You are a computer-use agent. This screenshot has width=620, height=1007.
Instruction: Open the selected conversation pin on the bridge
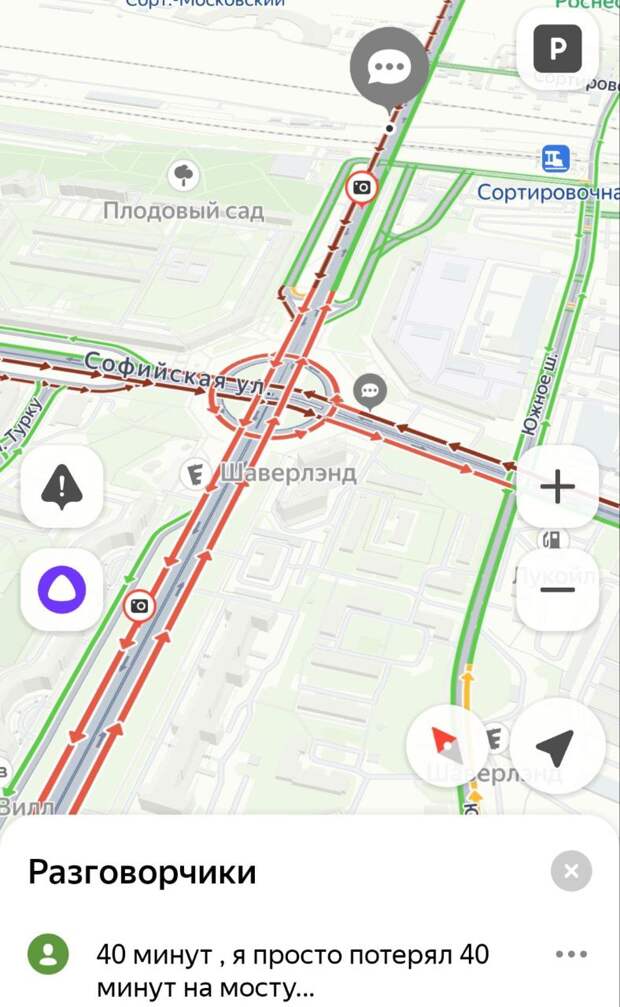click(x=389, y=69)
